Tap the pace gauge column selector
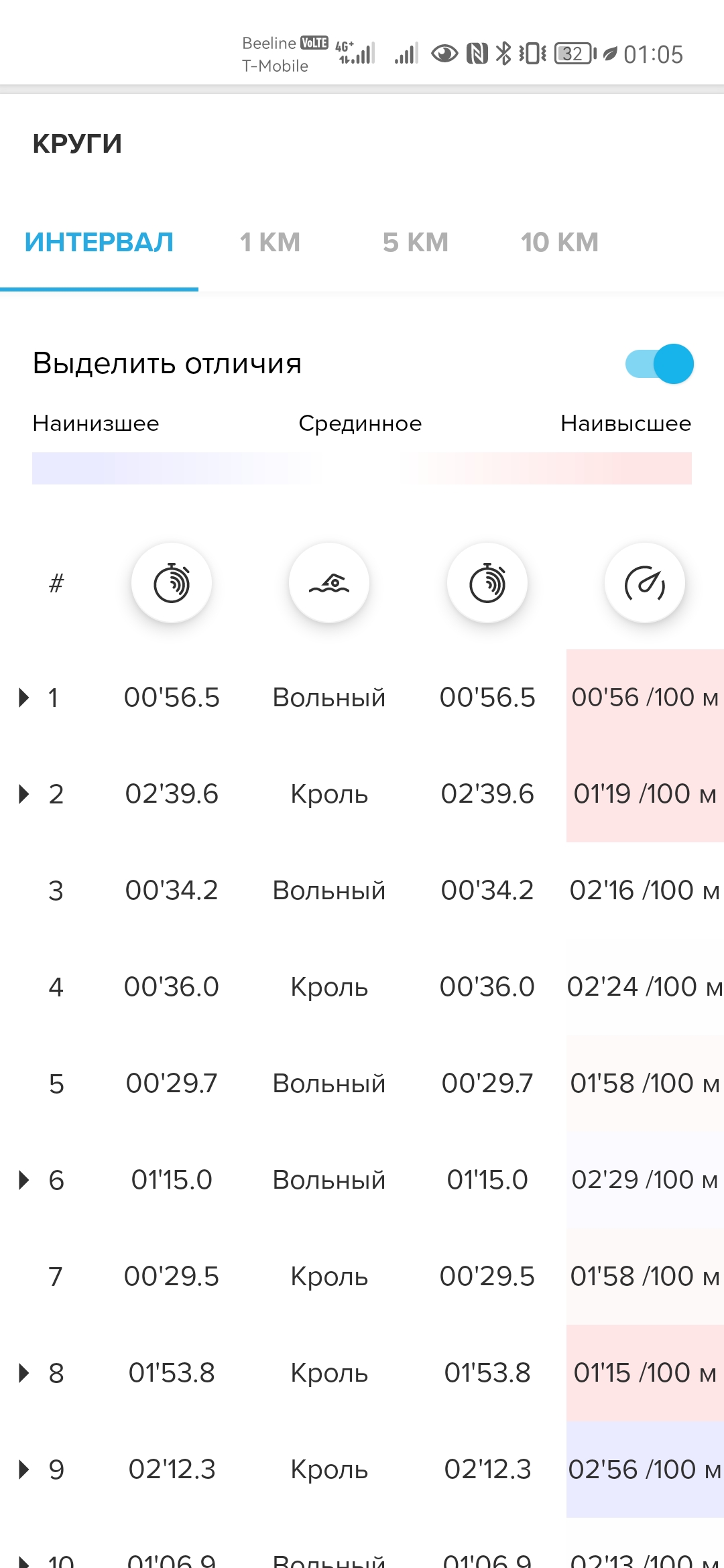 [645, 583]
